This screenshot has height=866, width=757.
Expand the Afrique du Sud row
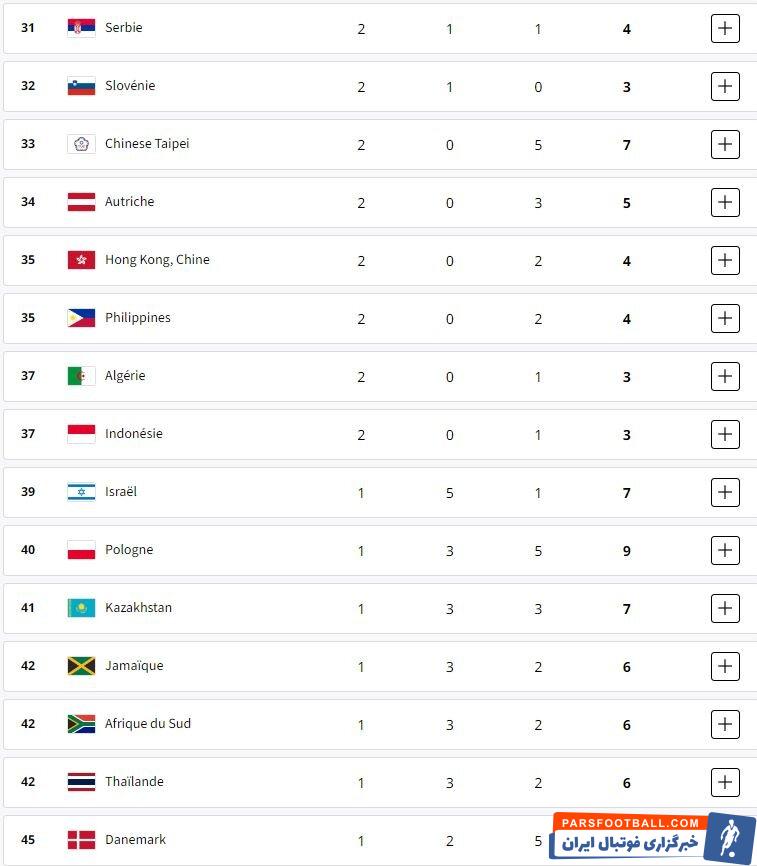pos(725,724)
